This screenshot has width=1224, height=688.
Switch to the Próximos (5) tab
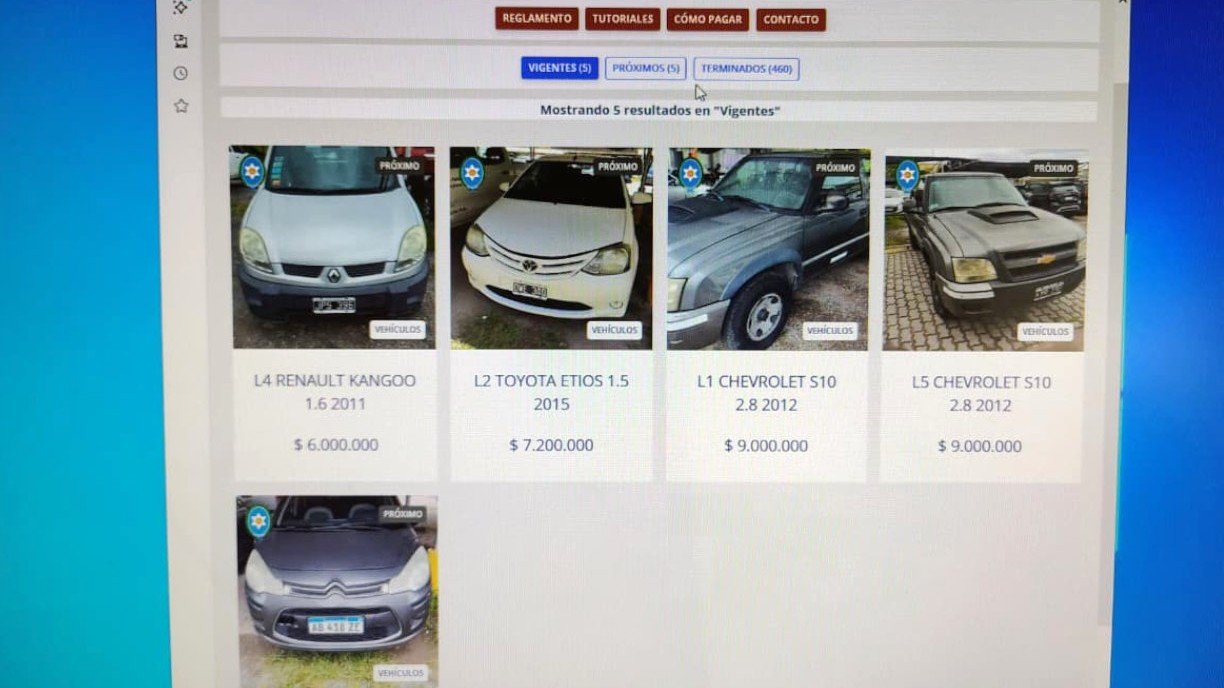645,69
